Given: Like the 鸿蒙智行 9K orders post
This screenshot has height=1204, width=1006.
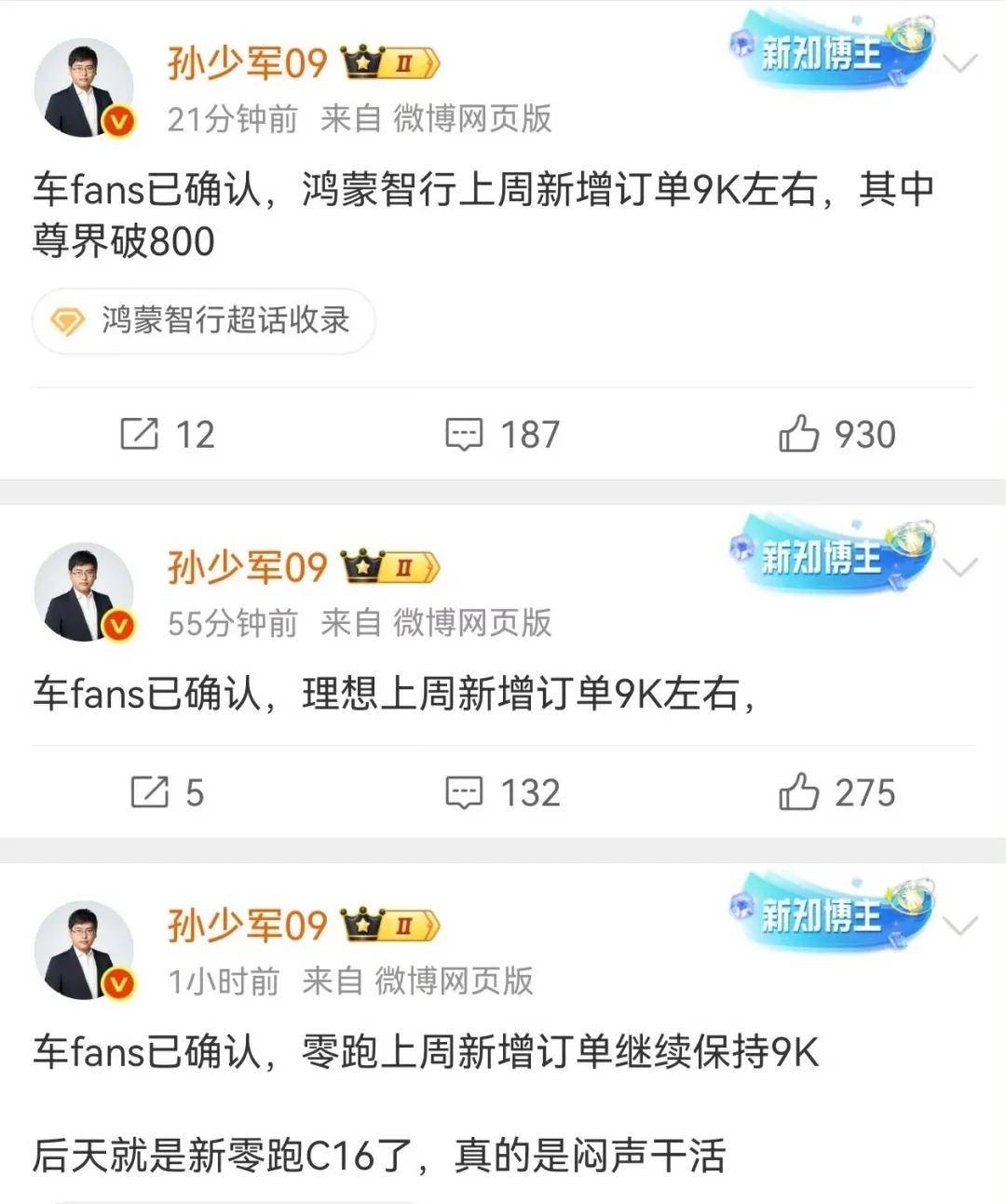Looking at the screenshot, I should (x=836, y=435).
